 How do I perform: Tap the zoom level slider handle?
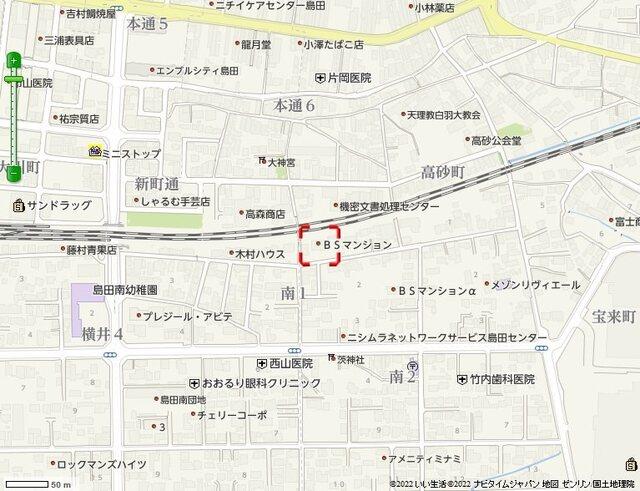(x=13, y=78)
